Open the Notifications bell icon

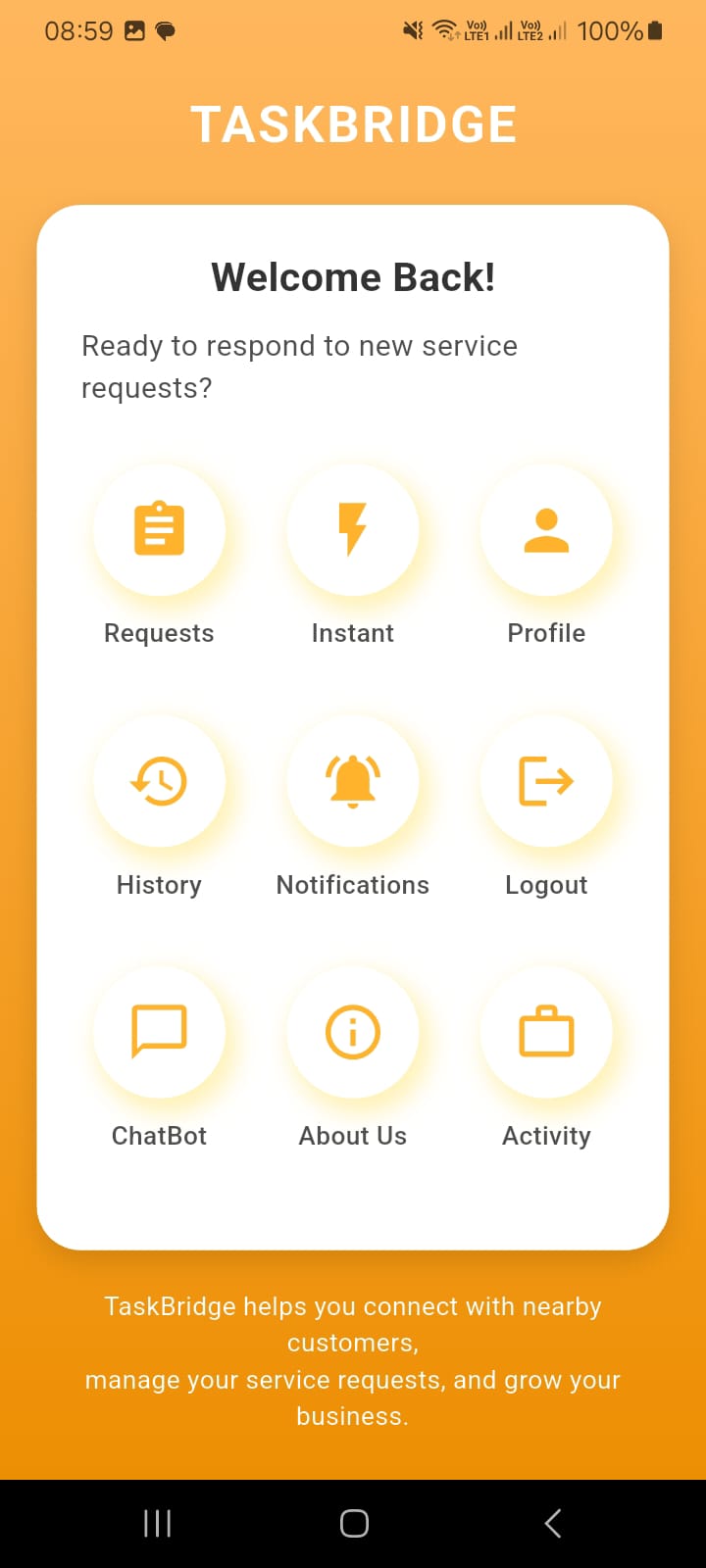353,781
